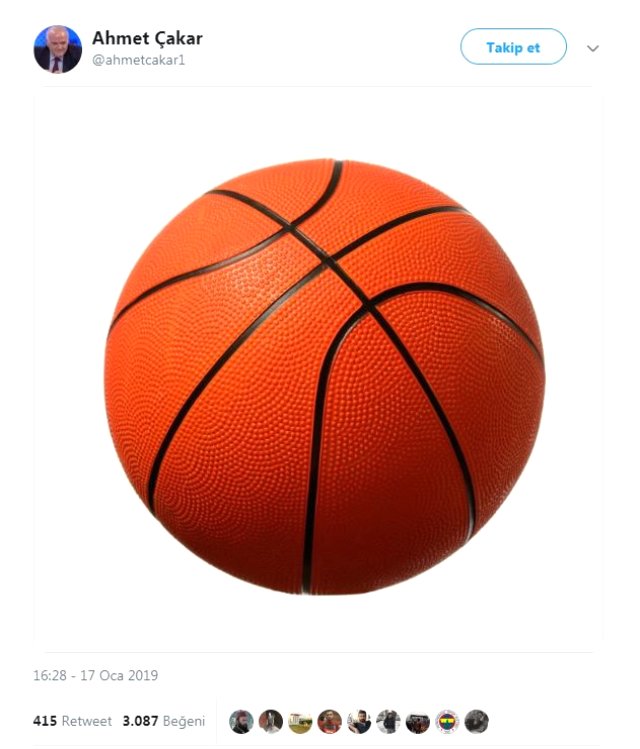Image resolution: width=640 pixels, height=749 pixels.
Task: View the 415 Retweet list
Action: 72,721
